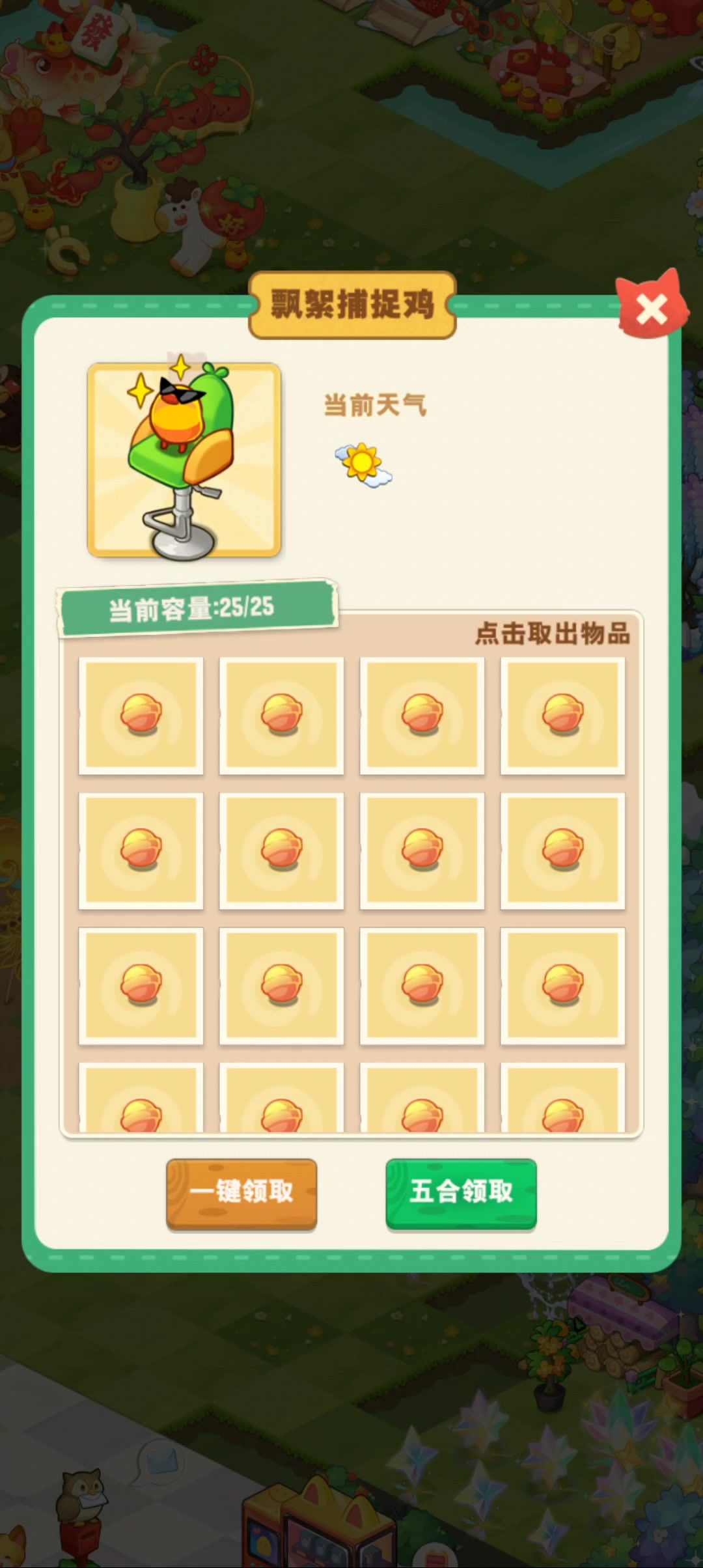703x1568 pixels.
Task: Close the 飘絮捕捉鸡 dialog
Action: coord(652,309)
